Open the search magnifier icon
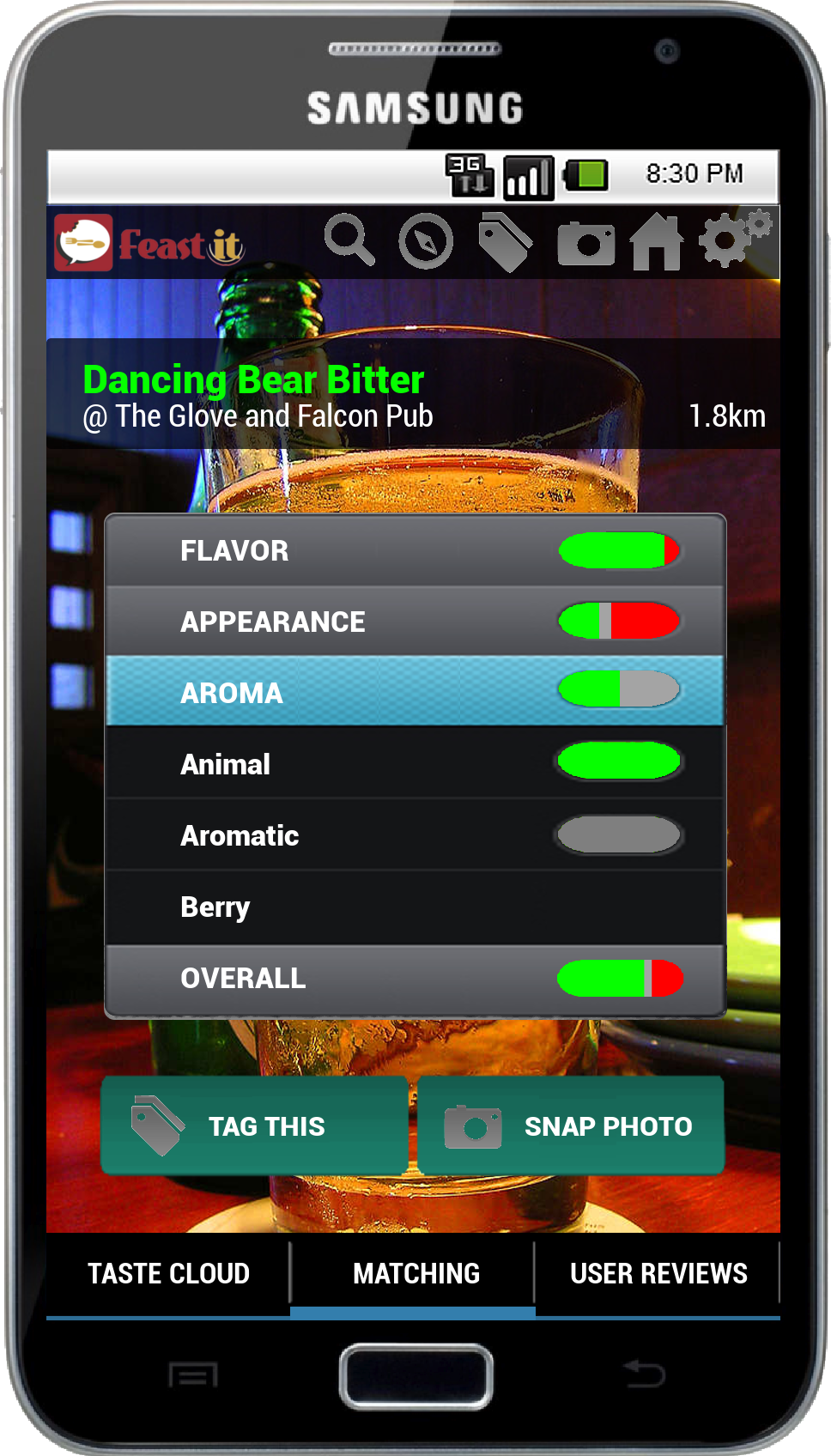 coord(349,240)
